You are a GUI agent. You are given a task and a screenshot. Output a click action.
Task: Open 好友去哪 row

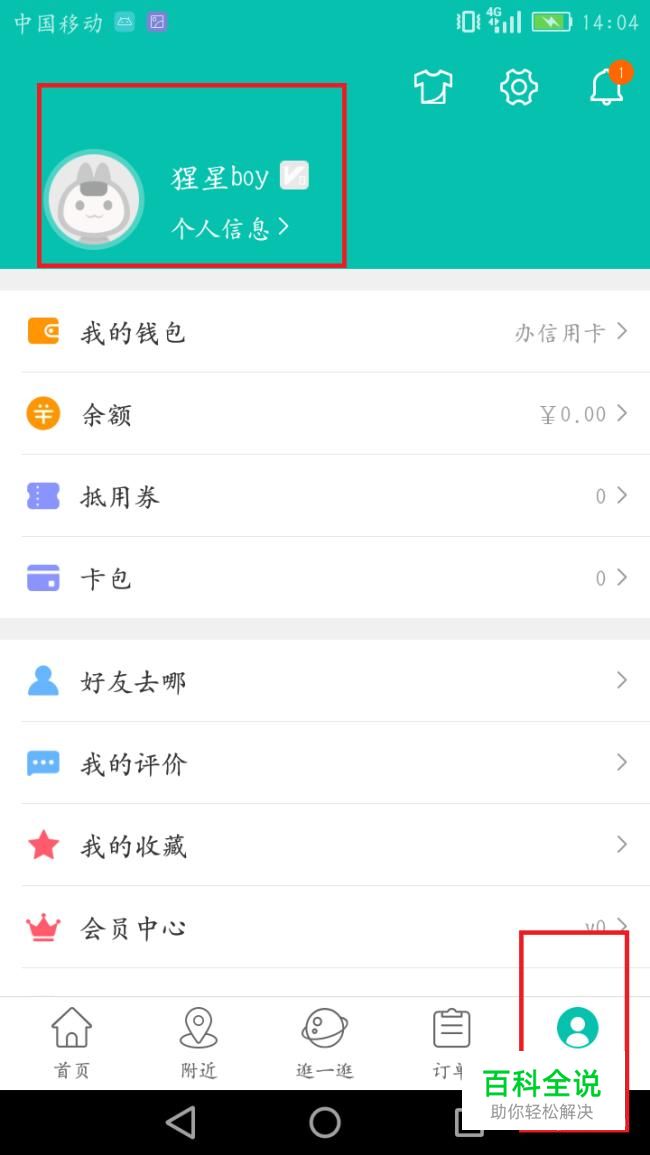(x=325, y=681)
